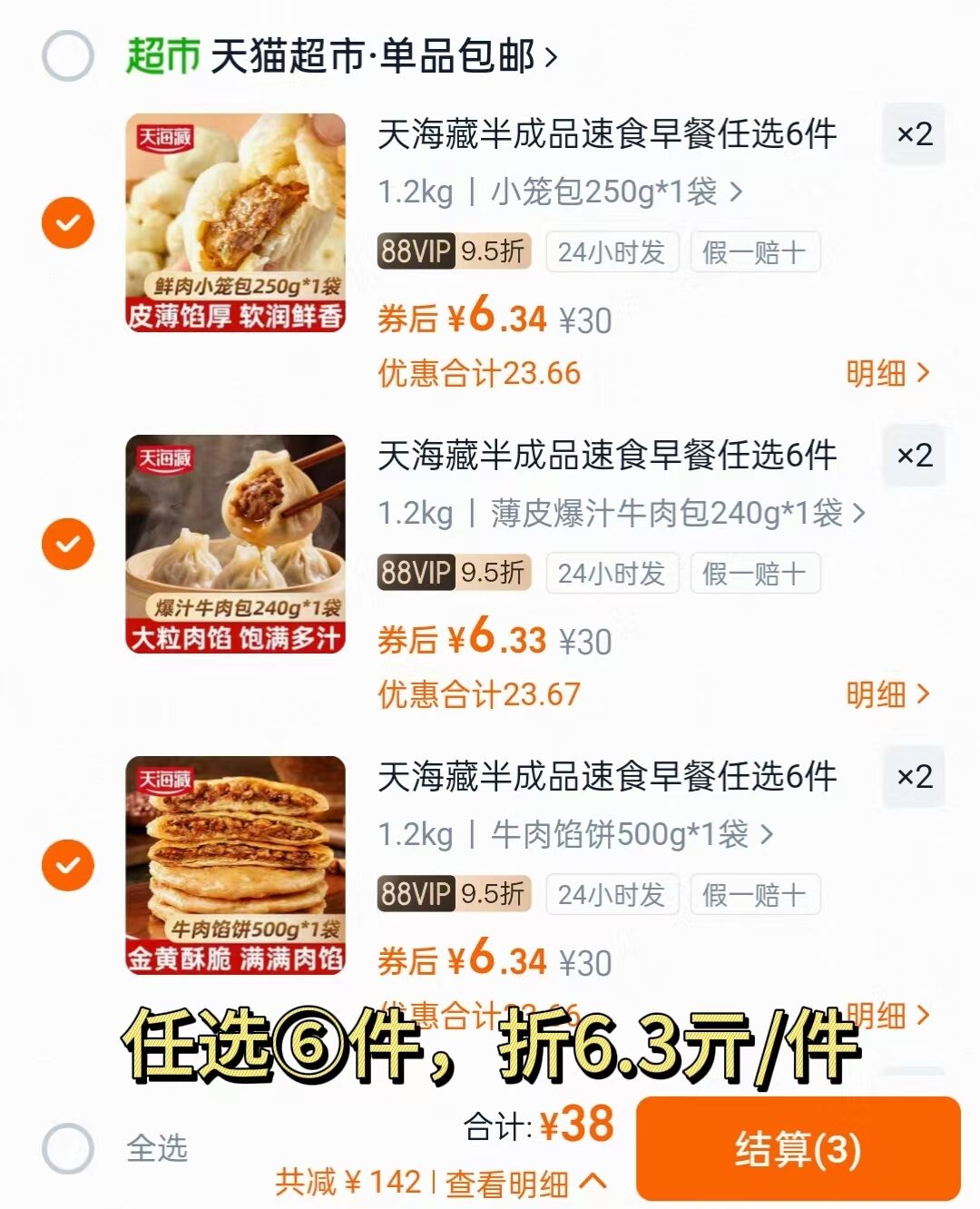Edit the ×2 quantity for 小笼包
This screenshot has width=980, height=1209.
(x=914, y=134)
